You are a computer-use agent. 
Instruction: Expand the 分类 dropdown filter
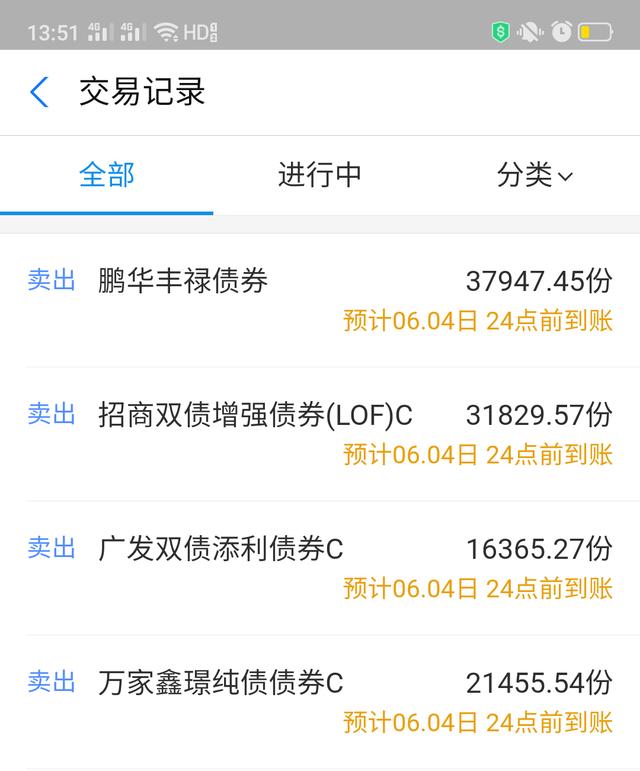coord(534,176)
